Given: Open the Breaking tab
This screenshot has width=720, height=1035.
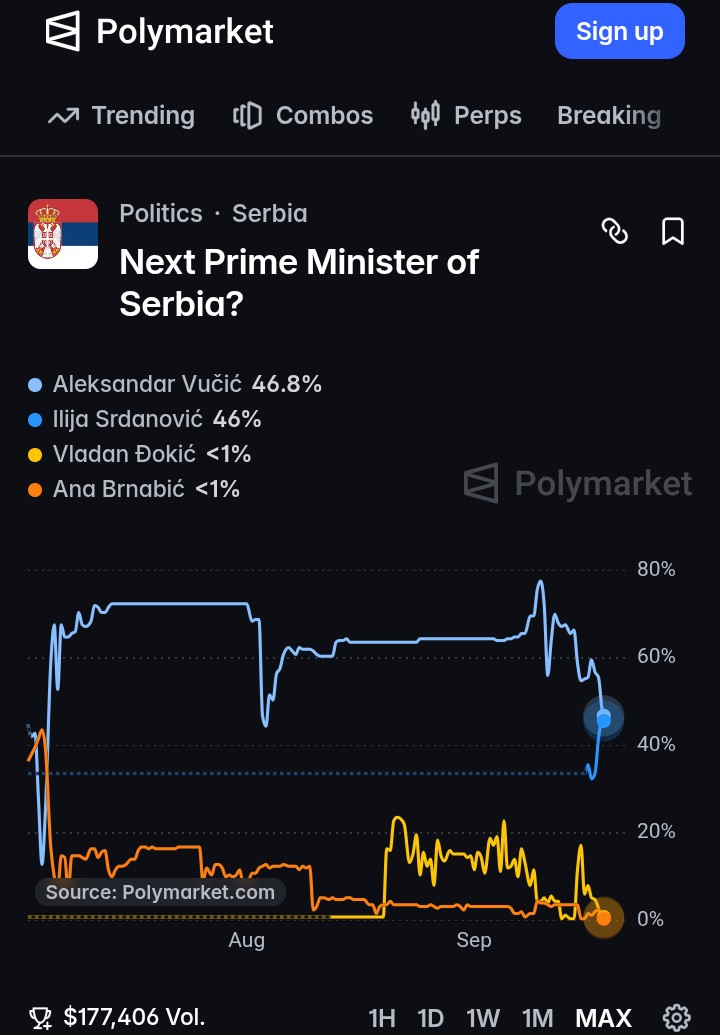Looking at the screenshot, I should (608, 116).
